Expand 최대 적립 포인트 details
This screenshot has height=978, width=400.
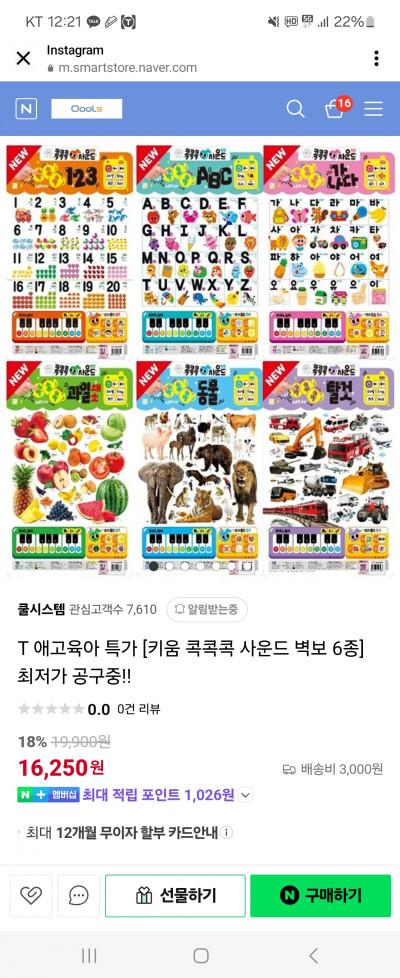(x=246, y=795)
